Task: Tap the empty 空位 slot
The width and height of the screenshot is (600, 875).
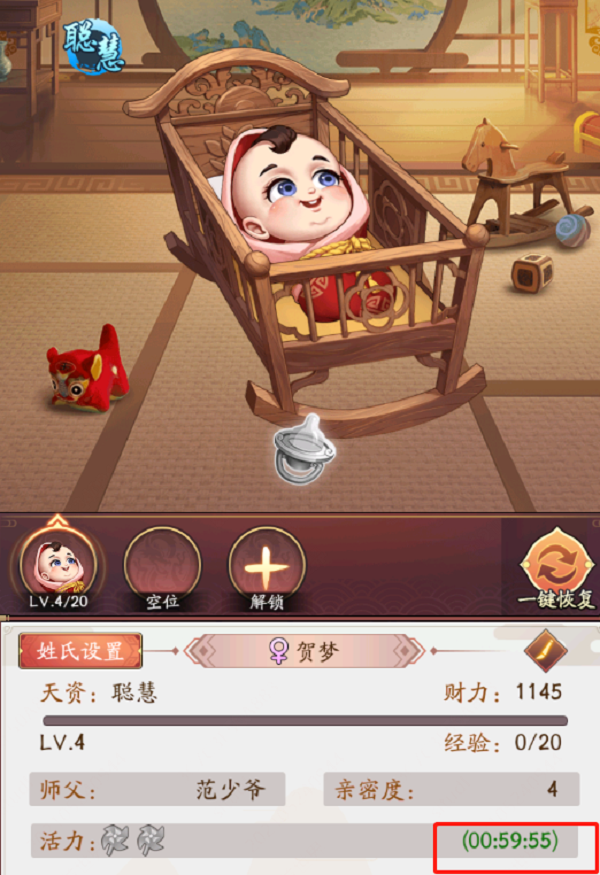Action: 162,565
